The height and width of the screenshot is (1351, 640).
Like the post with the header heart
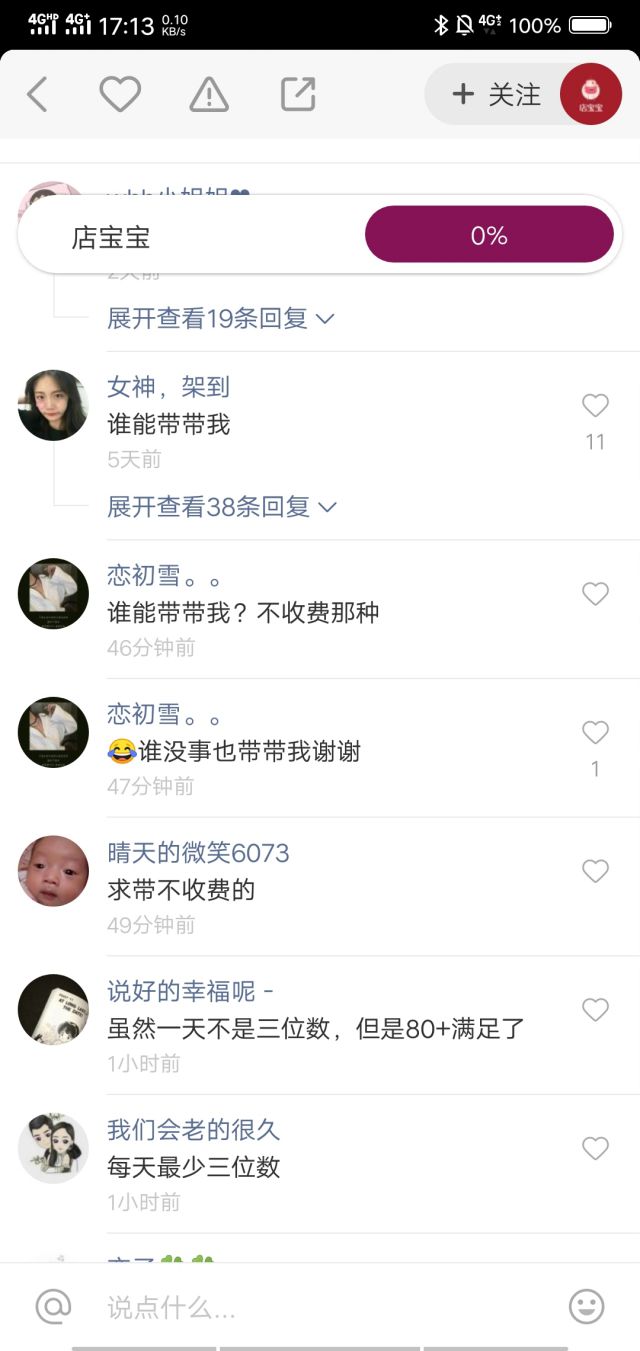(120, 95)
